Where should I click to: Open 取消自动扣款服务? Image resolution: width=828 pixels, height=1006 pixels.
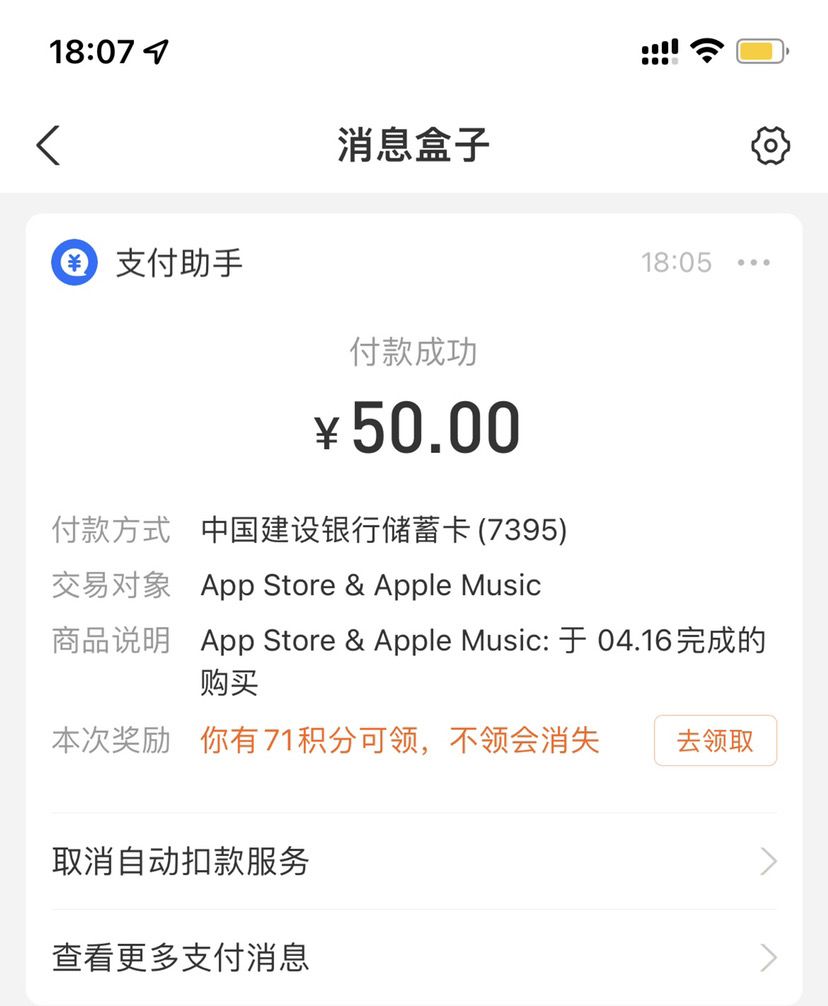(414, 861)
